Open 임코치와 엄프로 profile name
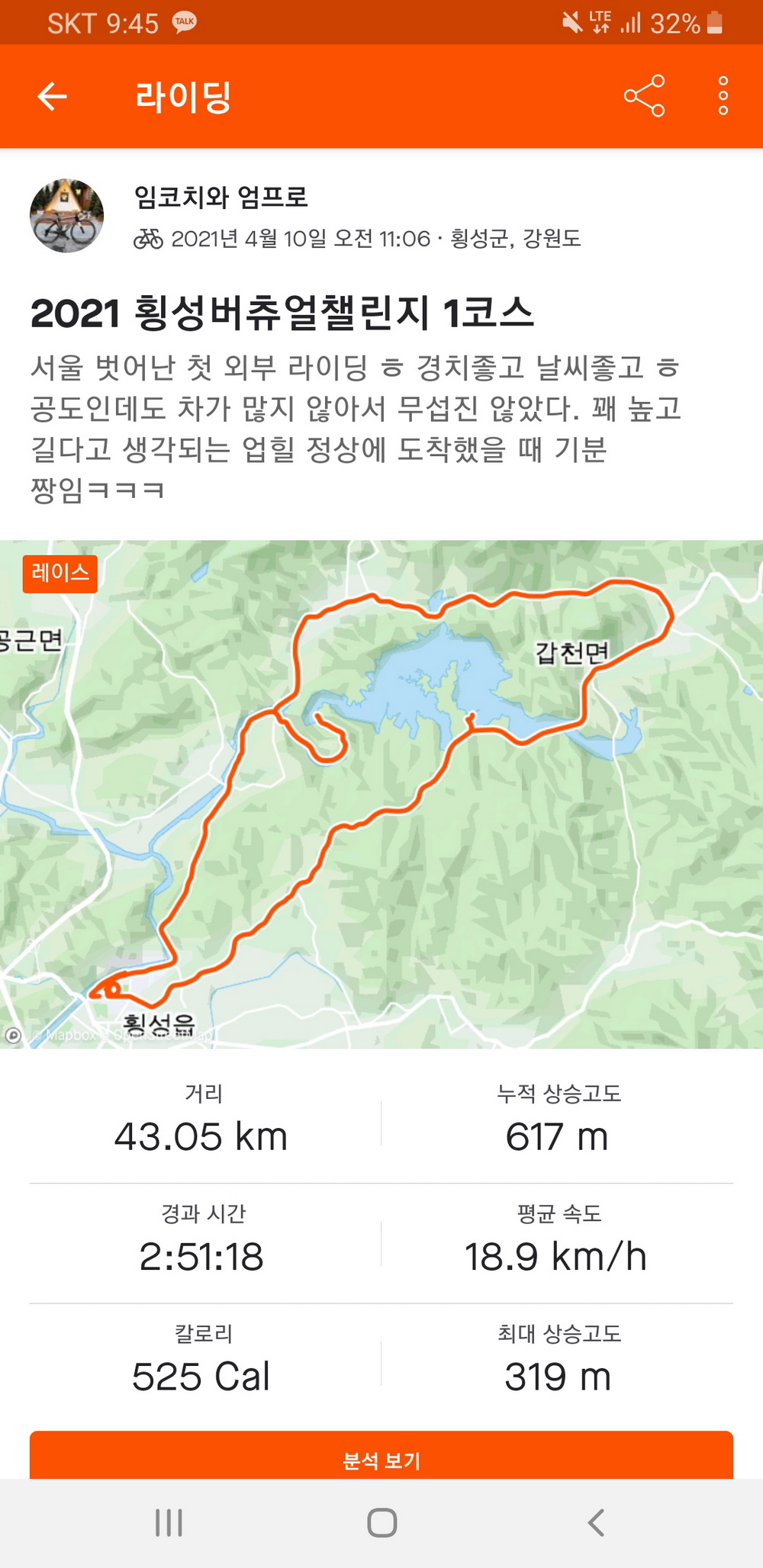Viewport: 763px width, 1568px height. [221, 198]
